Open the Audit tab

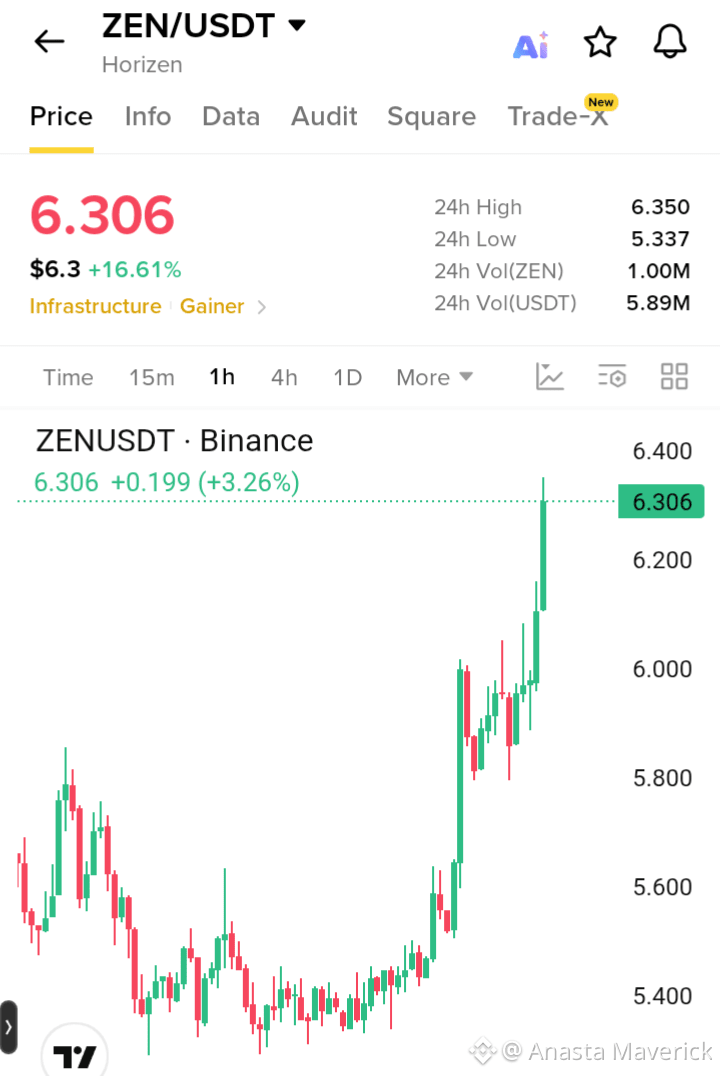pos(324,116)
